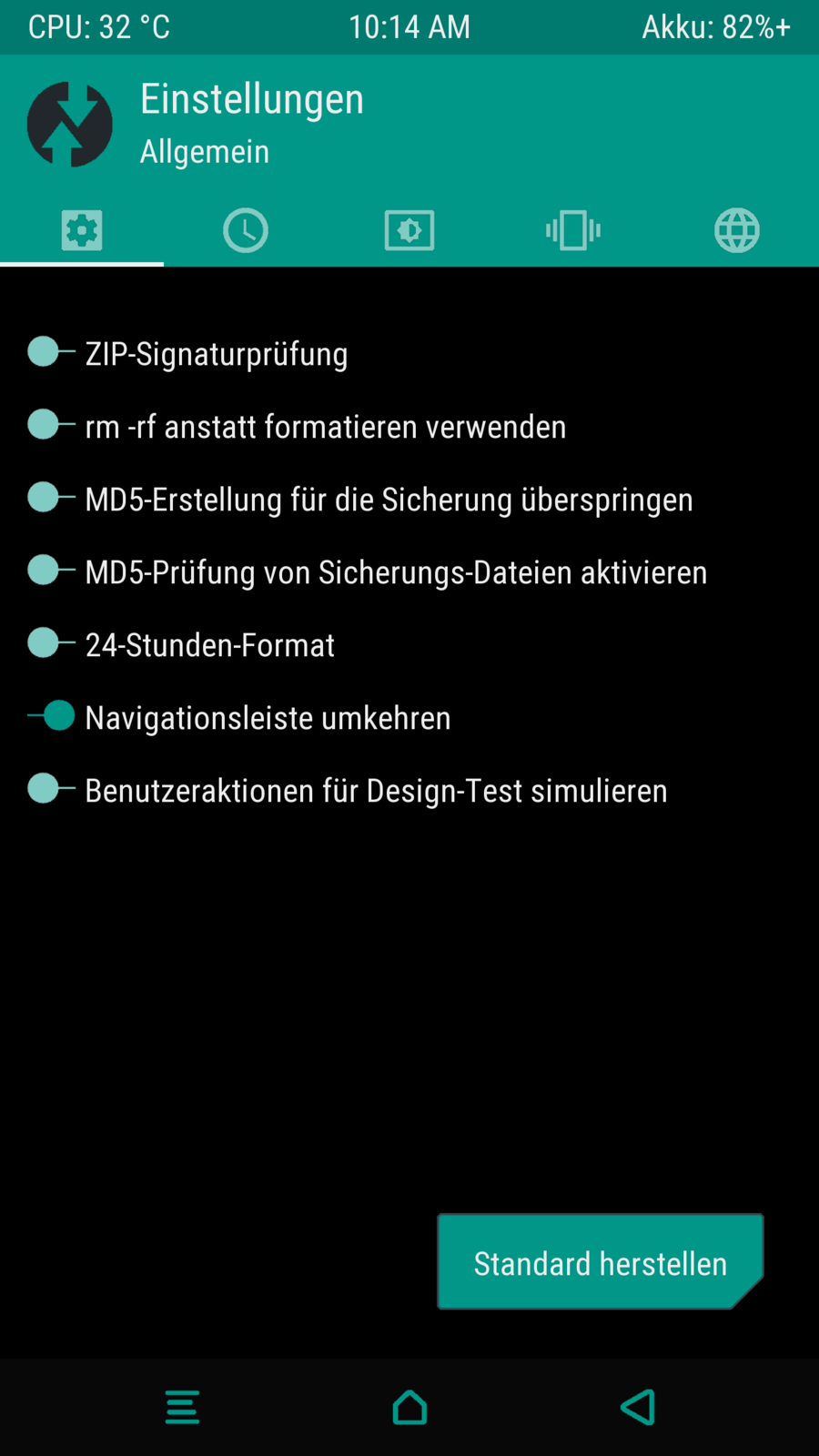Toggle Benutzeraktionen für Design-Test simulieren
The width and height of the screenshot is (819, 1456).
tap(51, 789)
